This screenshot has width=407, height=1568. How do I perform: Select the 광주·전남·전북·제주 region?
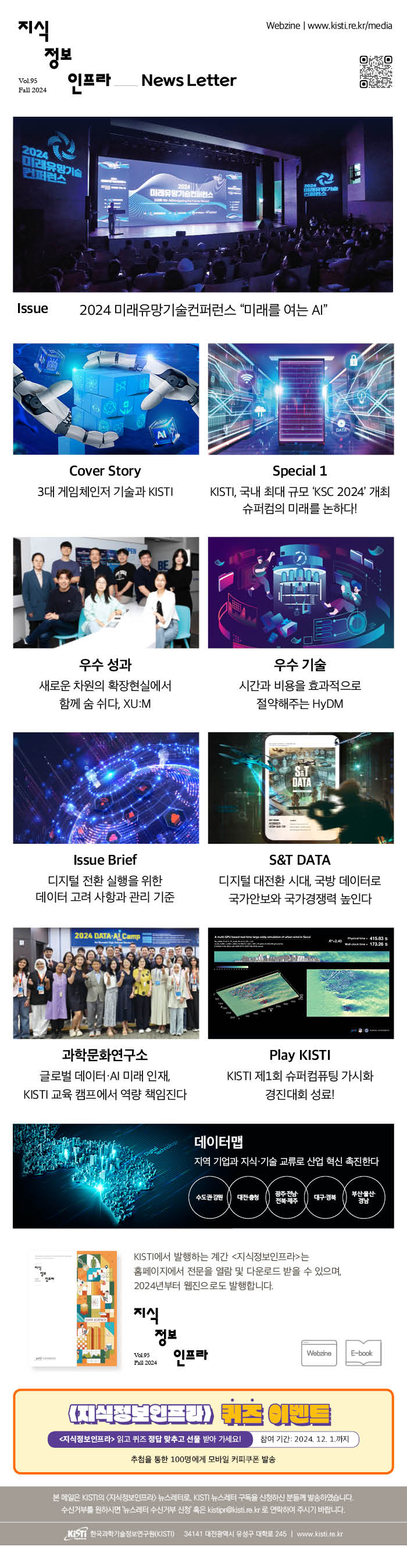point(287,1197)
